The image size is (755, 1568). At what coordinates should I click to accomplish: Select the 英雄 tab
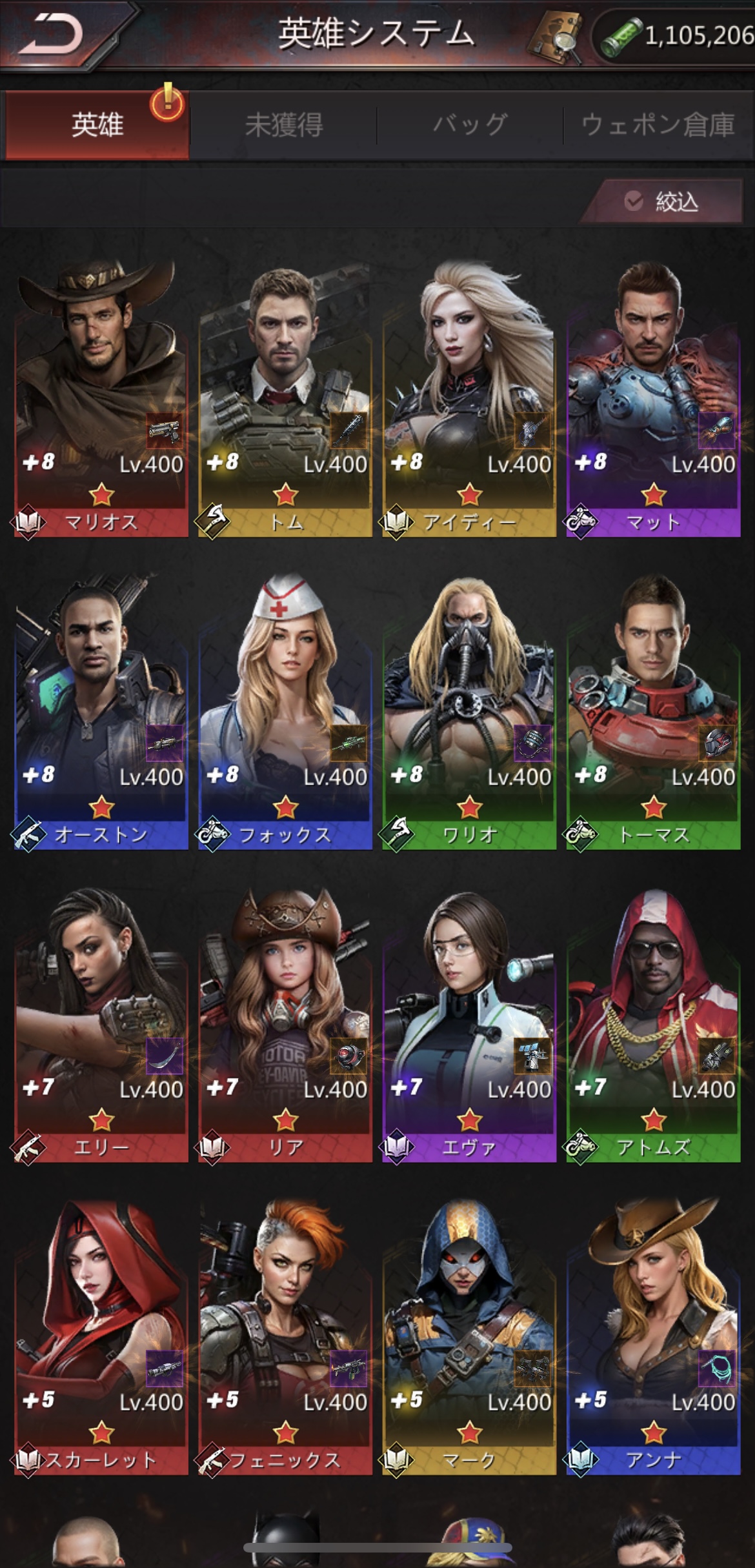point(97,125)
